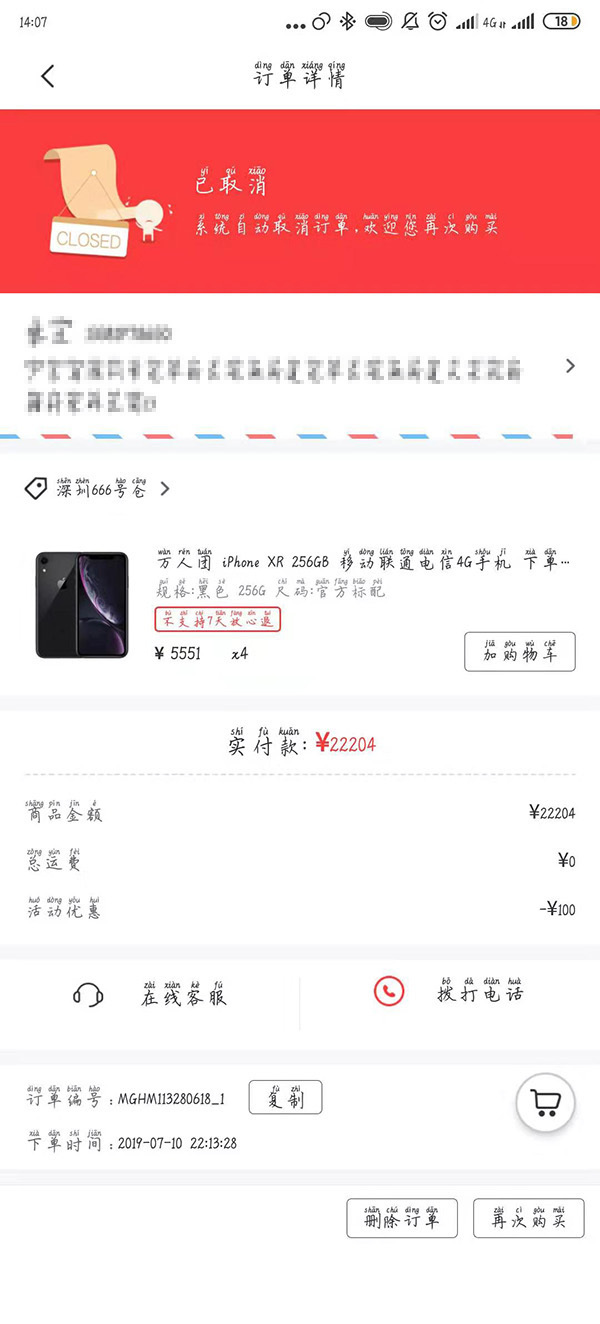This screenshot has height=1324, width=600.
Task: Copy the order number with 复制
Action: click(285, 1098)
